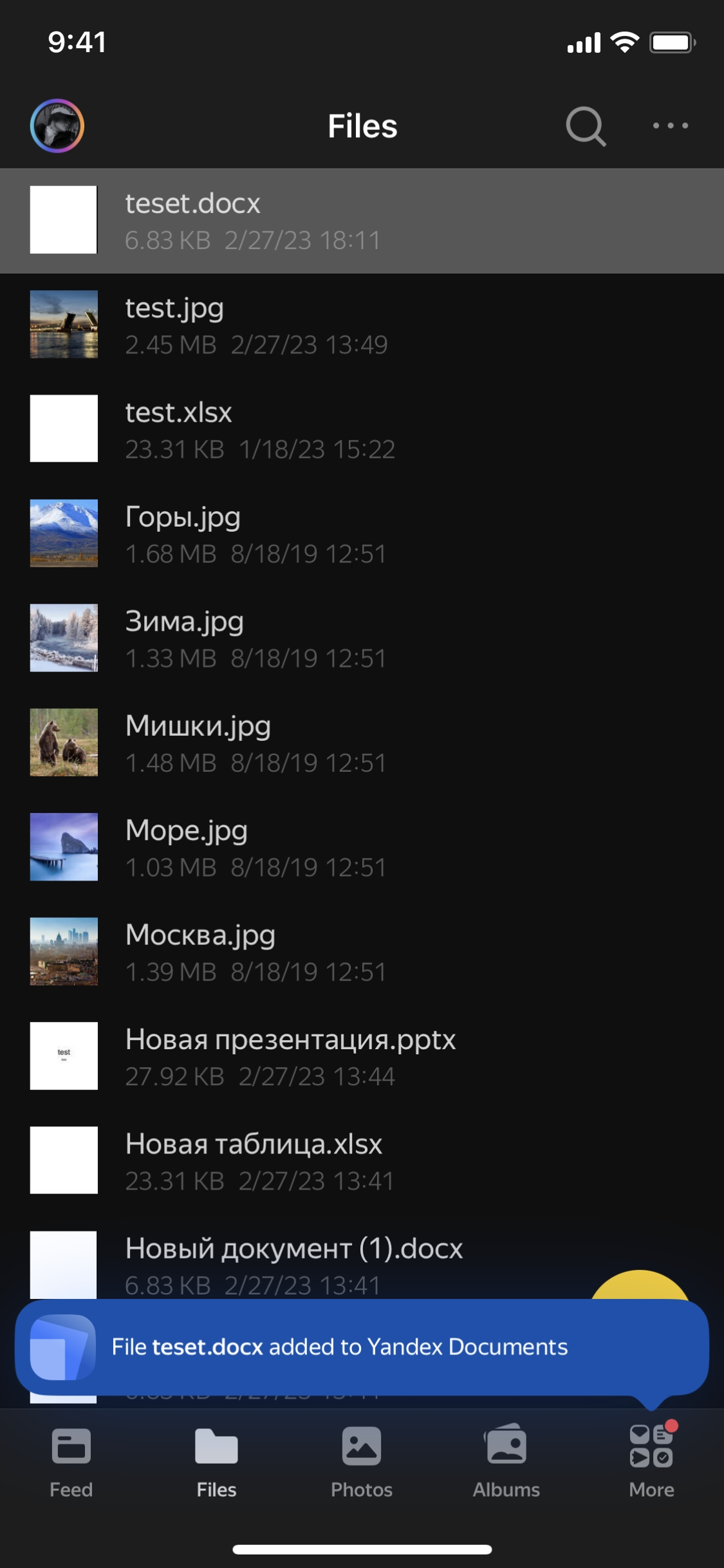Viewport: 724px width, 1568px height.
Task: Search files with the magnifier icon
Action: [x=586, y=126]
